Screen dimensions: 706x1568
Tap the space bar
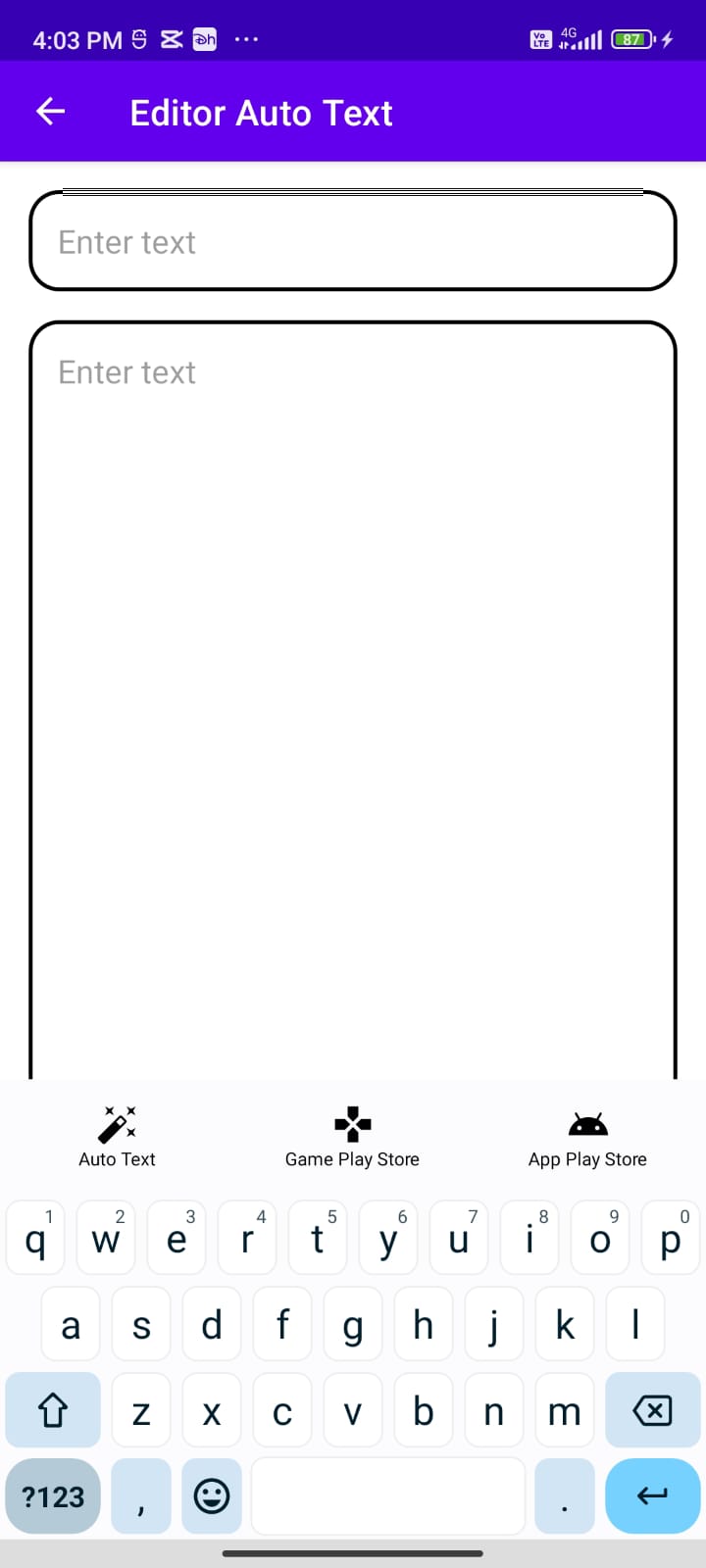tap(388, 1496)
